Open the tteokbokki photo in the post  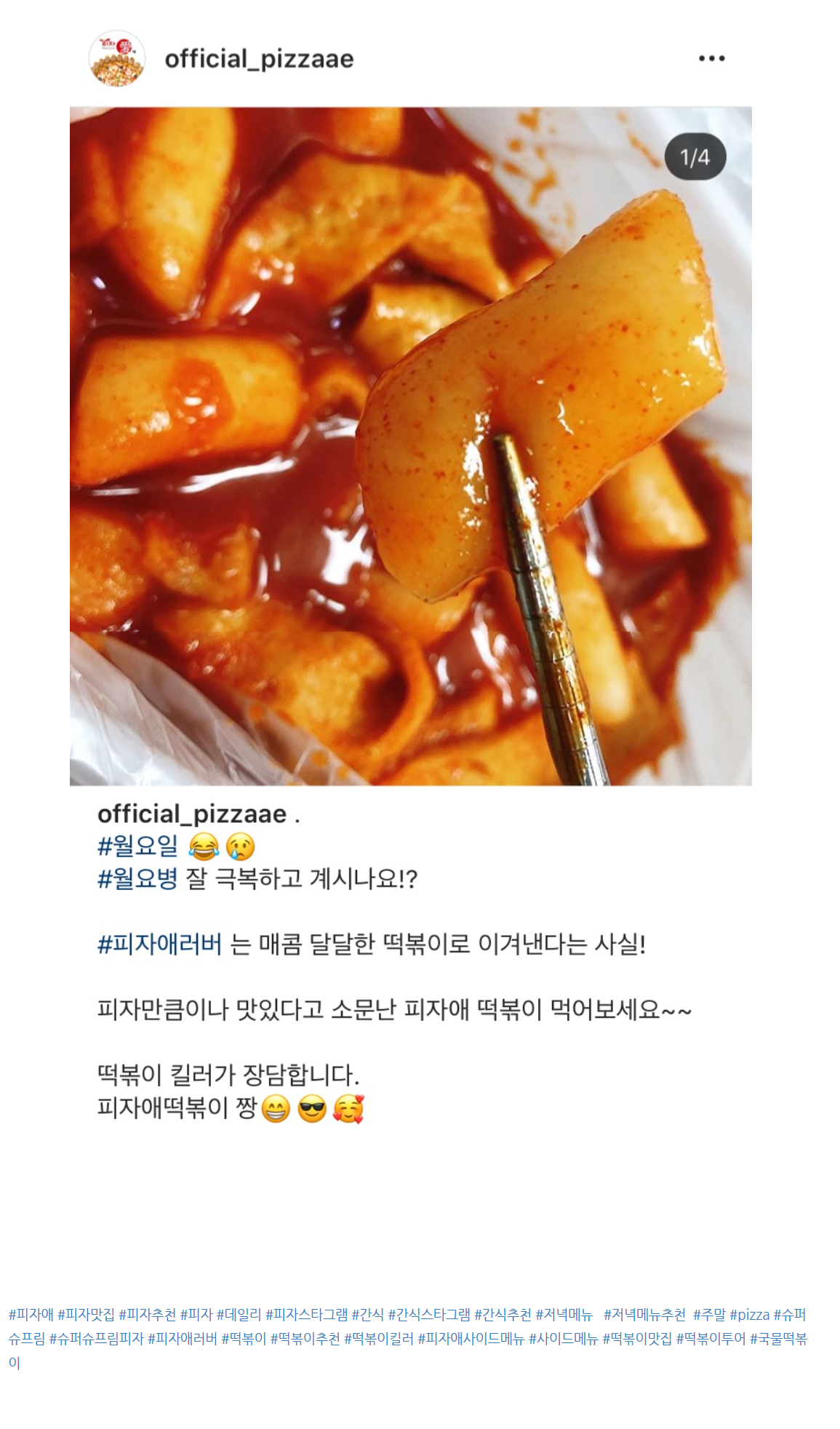click(410, 445)
